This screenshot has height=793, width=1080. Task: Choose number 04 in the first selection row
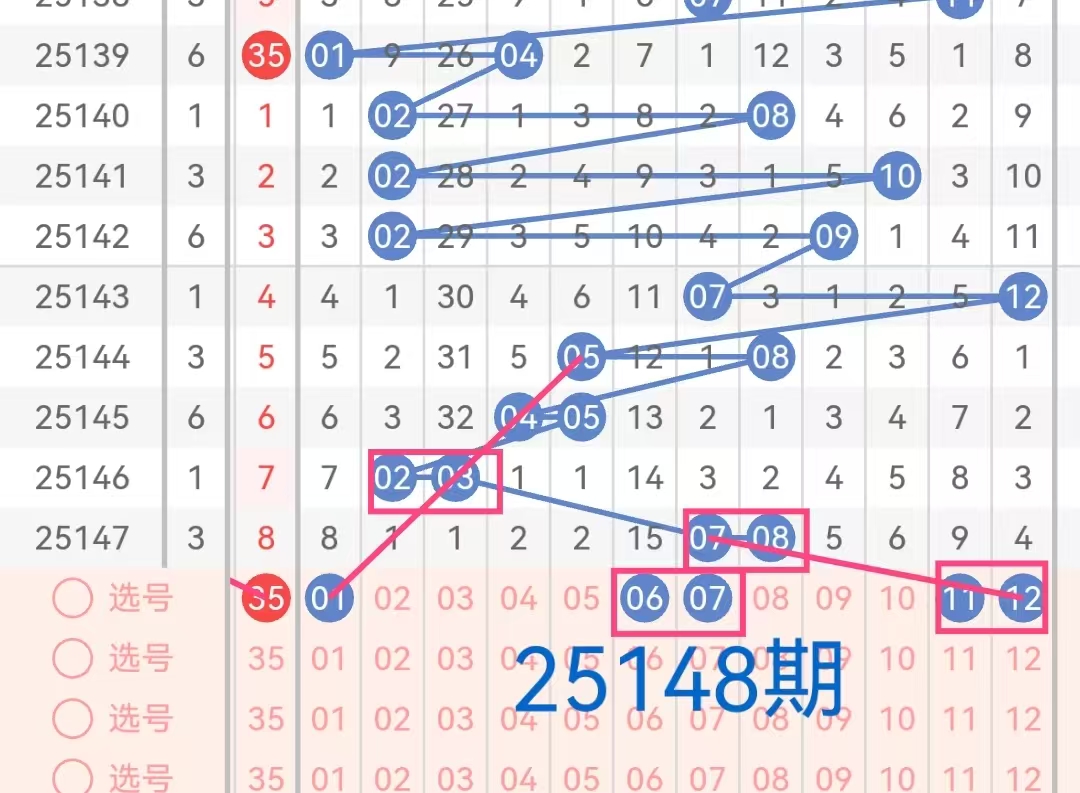pyautogui.click(x=518, y=599)
